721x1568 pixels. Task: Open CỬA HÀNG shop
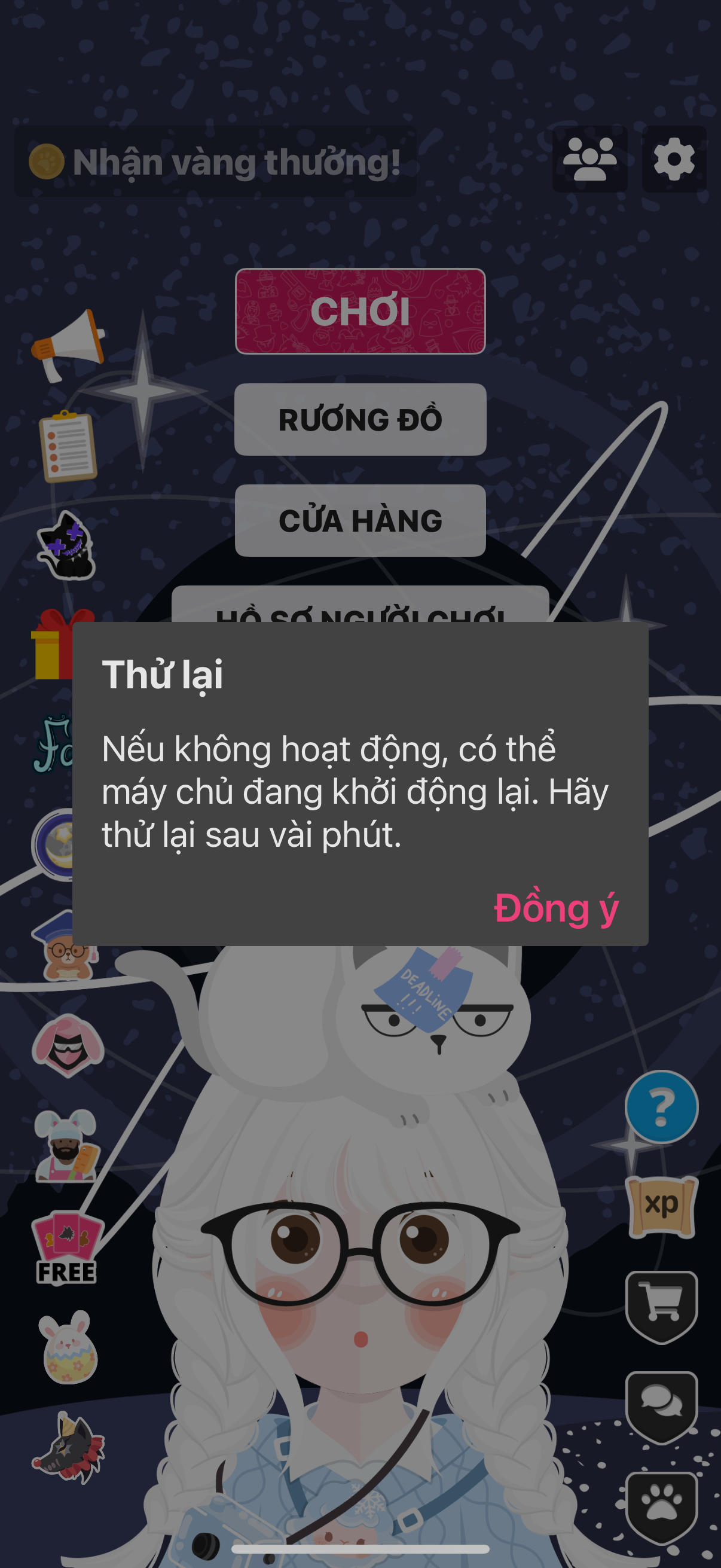360,520
